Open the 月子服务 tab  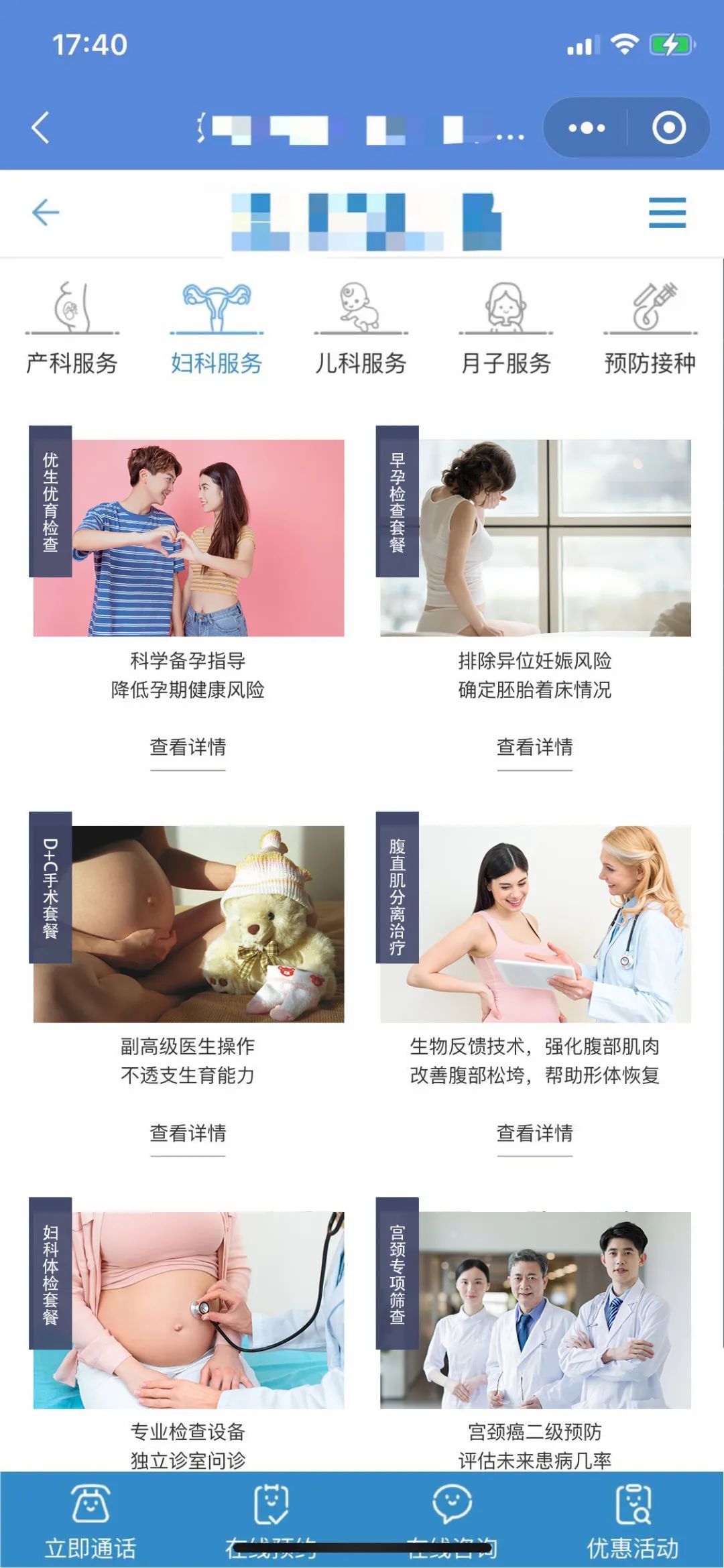(x=505, y=328)
